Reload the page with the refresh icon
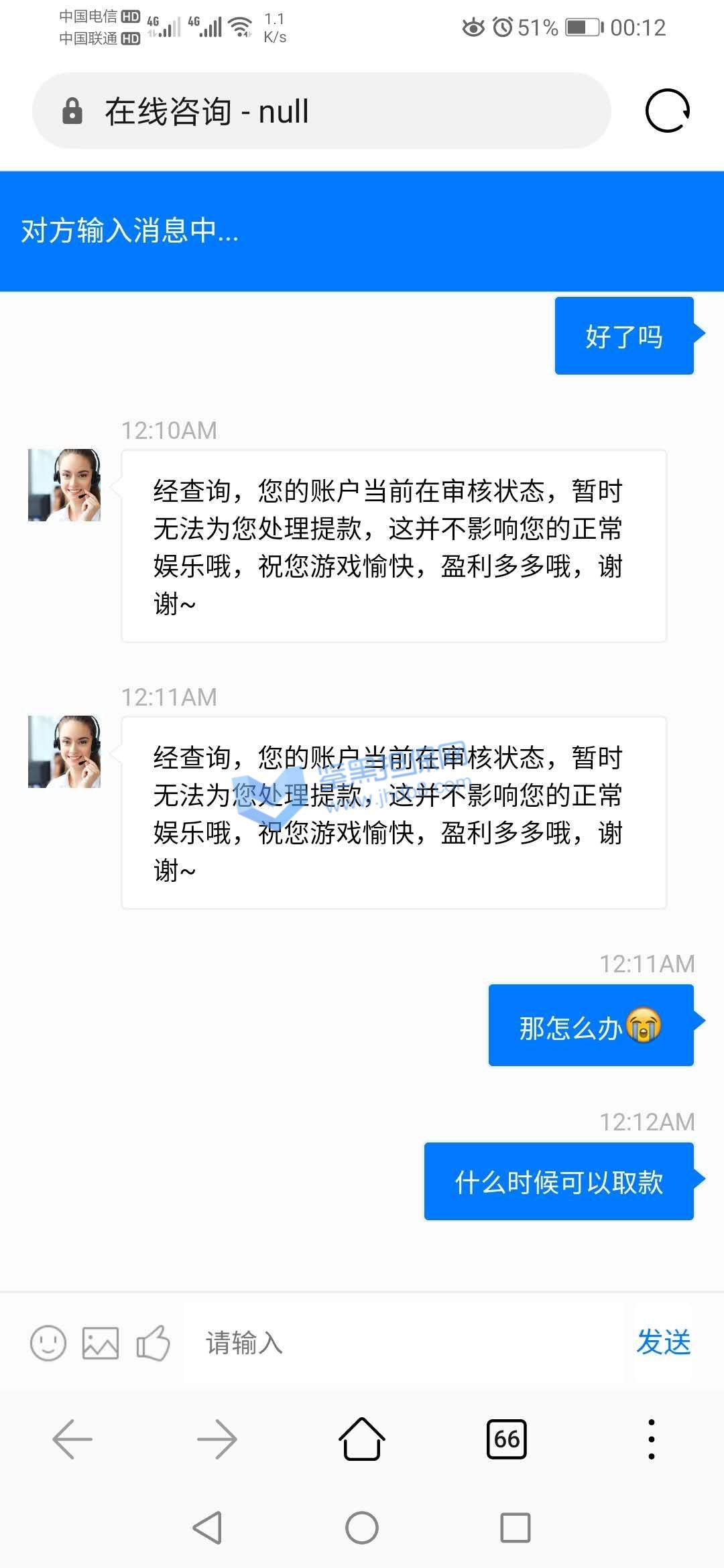Viewport: 724px width, 1568px height. (667, 111)
